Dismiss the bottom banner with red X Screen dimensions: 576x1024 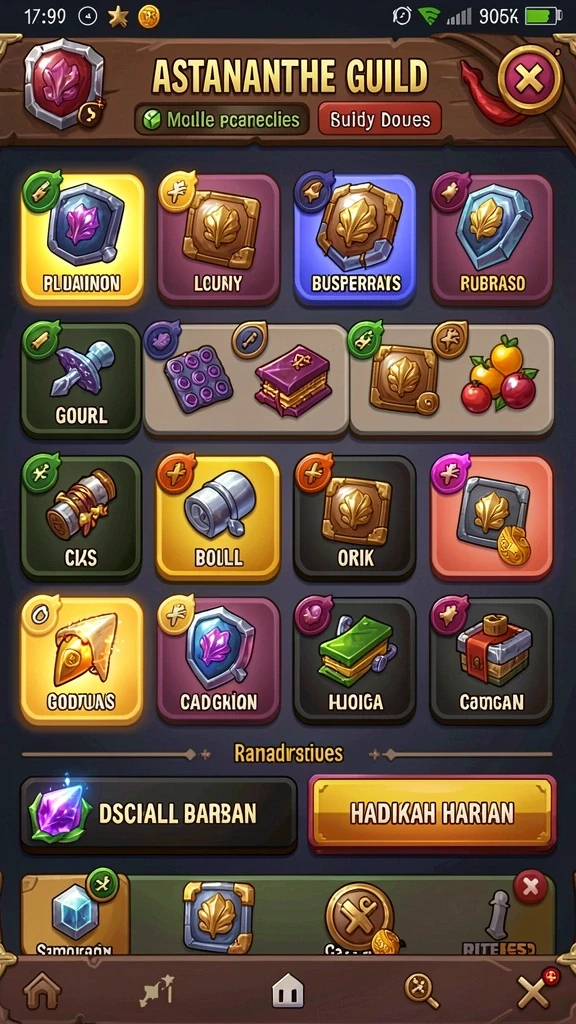coord(530,887)
